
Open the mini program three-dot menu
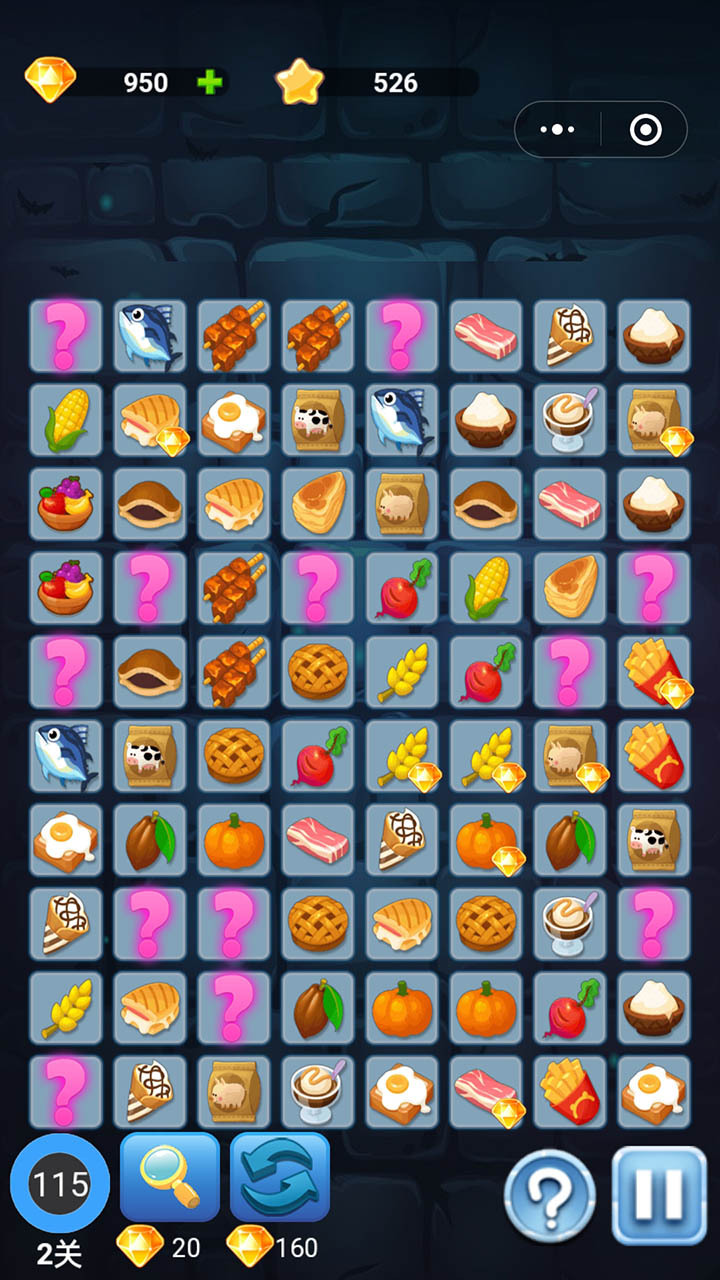click(x=557, y=130)
